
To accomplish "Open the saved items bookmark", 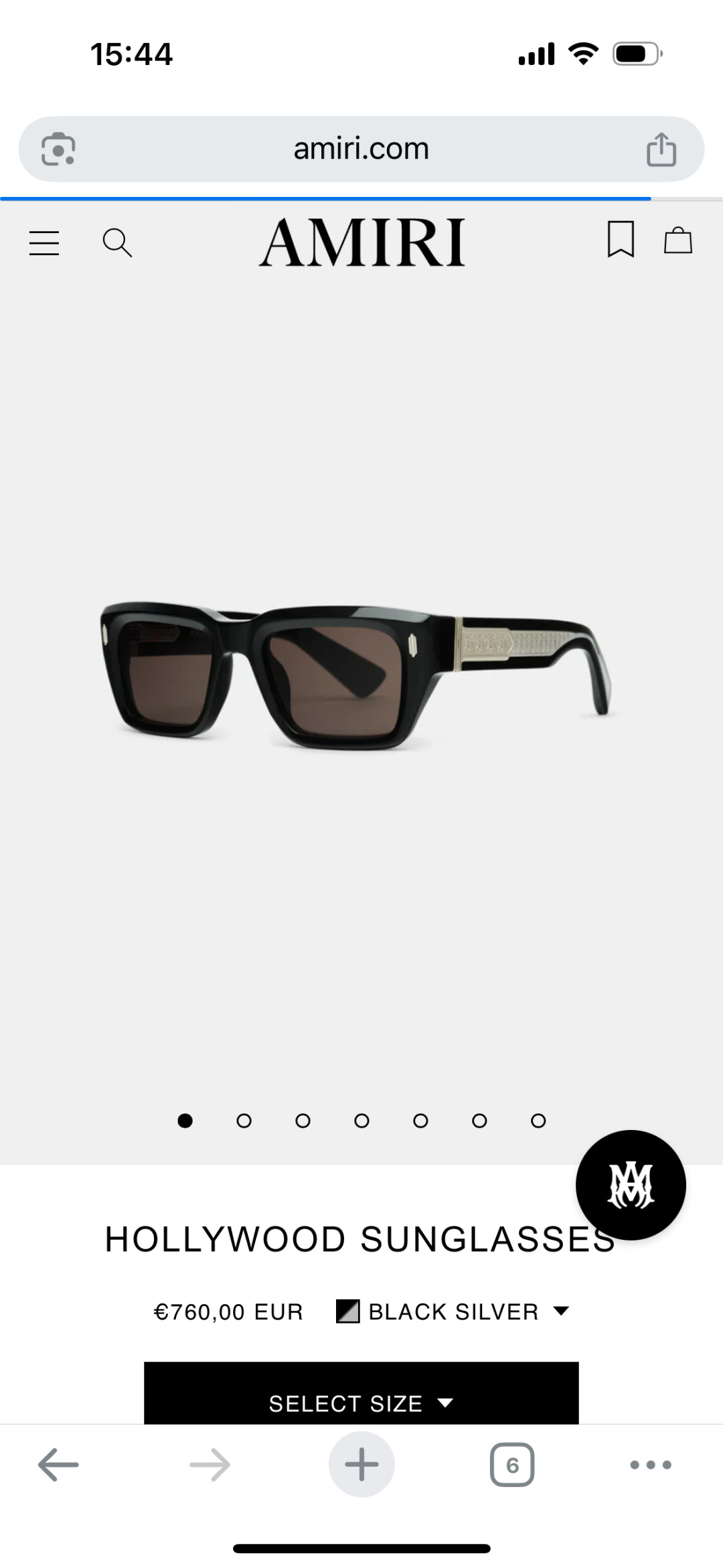I will coord(621,240).
